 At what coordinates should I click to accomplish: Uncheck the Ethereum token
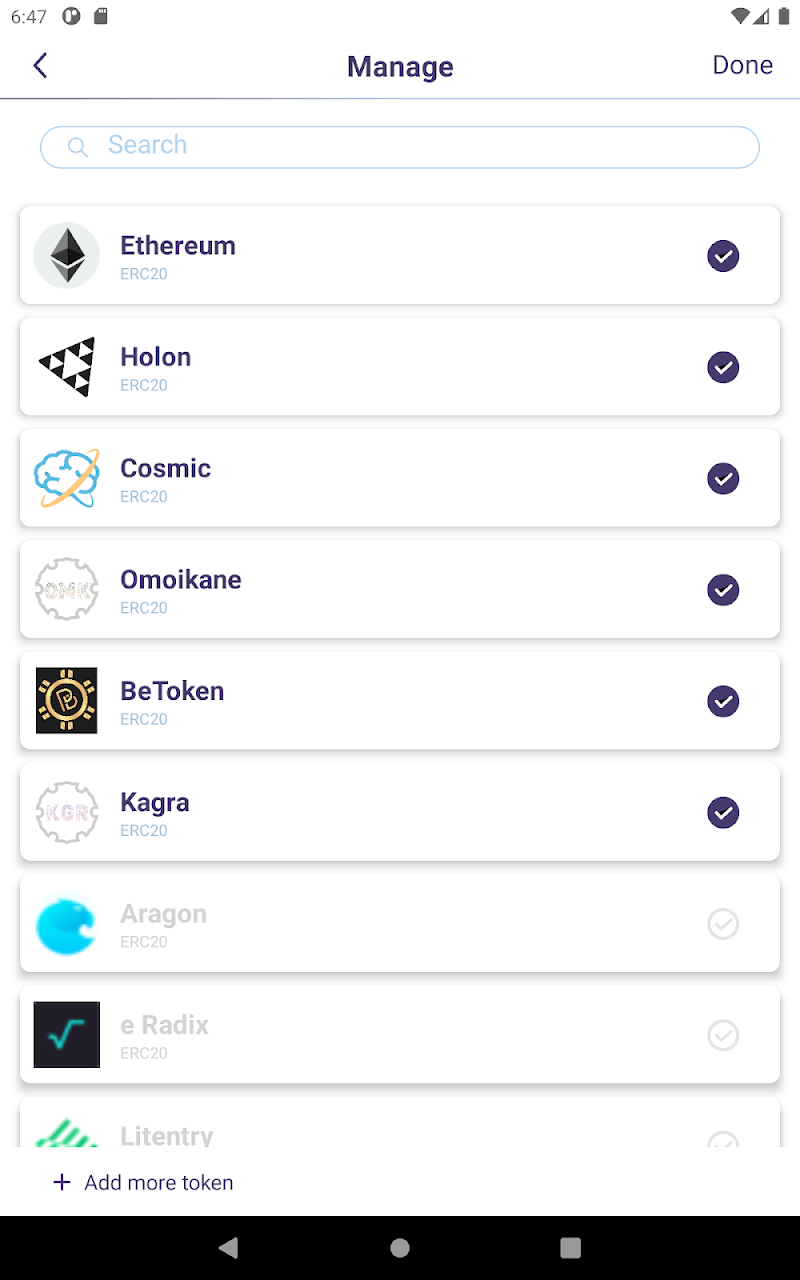(x=723, y=256)
